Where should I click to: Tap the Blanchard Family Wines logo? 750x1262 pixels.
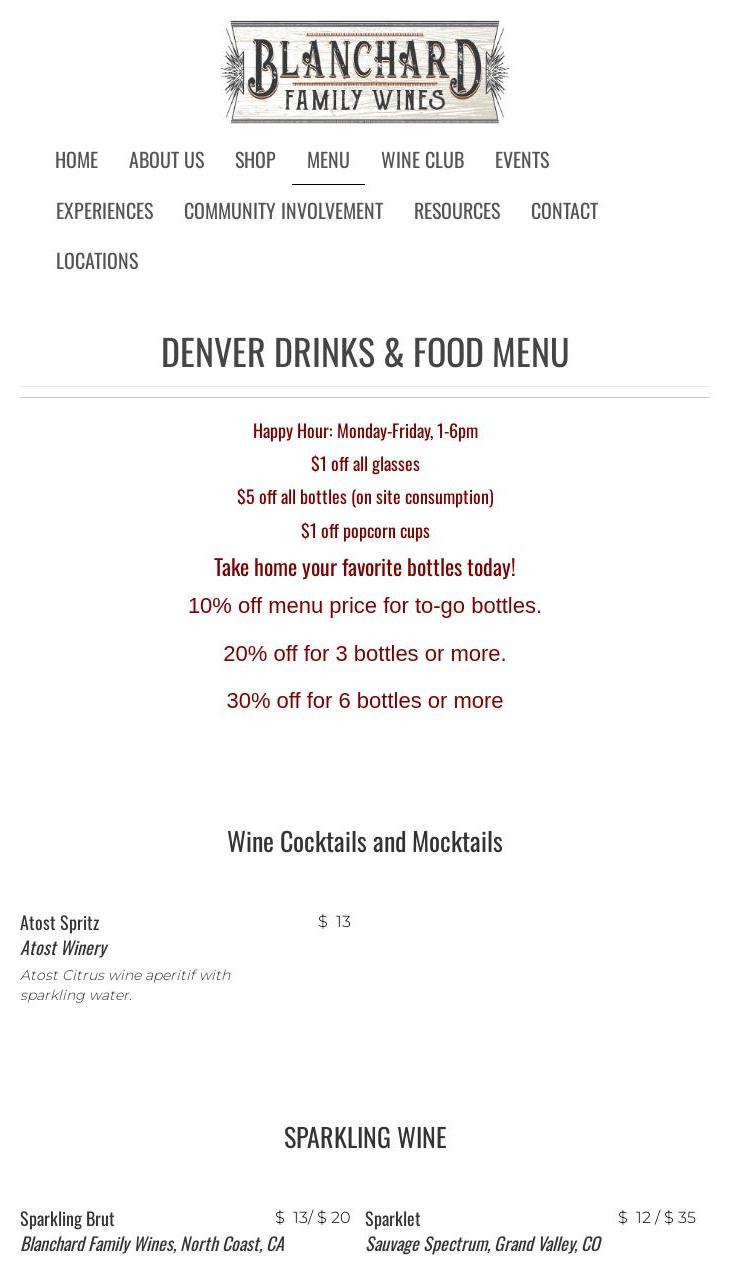(365, 72)
